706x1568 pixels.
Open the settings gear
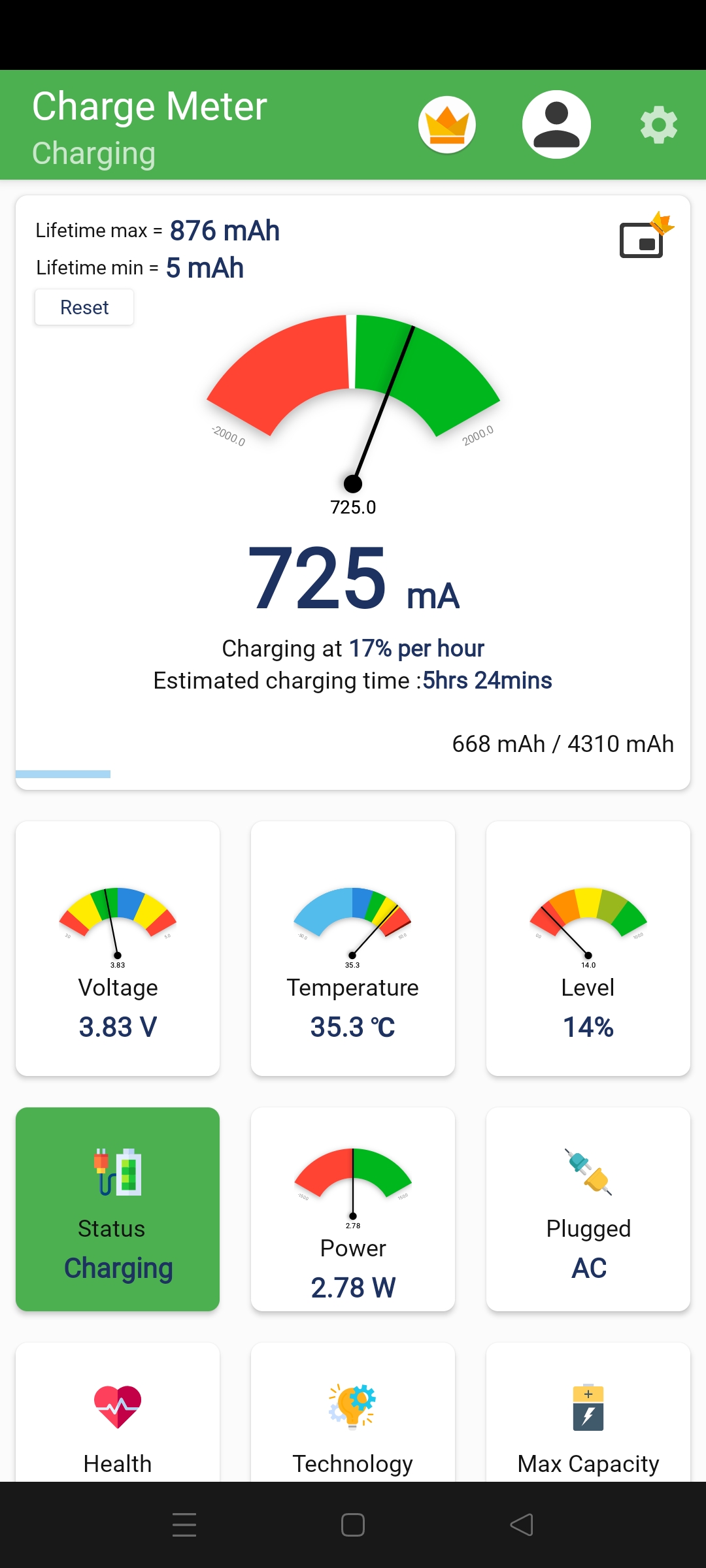point(658,125)
